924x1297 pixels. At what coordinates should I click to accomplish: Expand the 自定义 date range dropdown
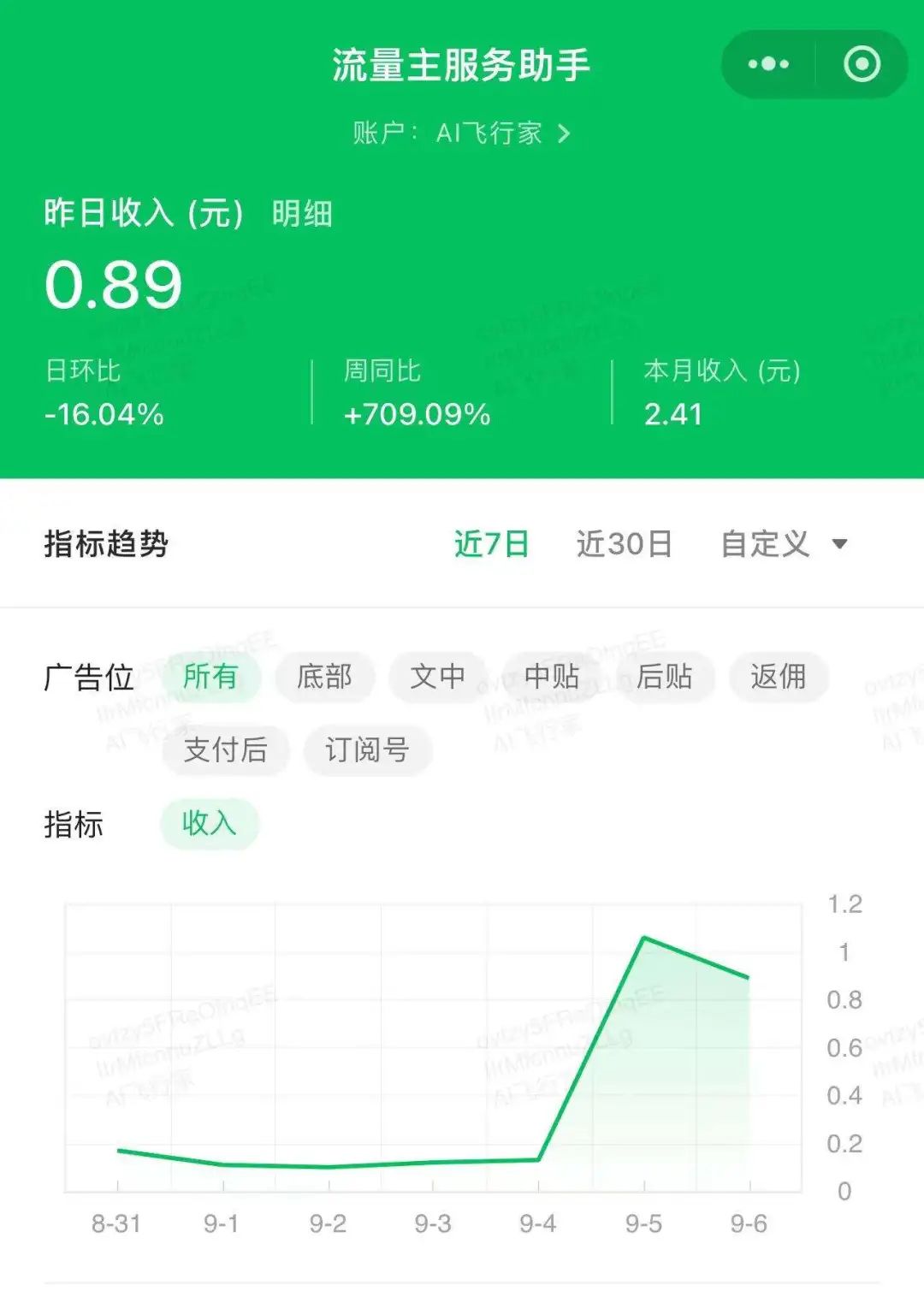784,544
